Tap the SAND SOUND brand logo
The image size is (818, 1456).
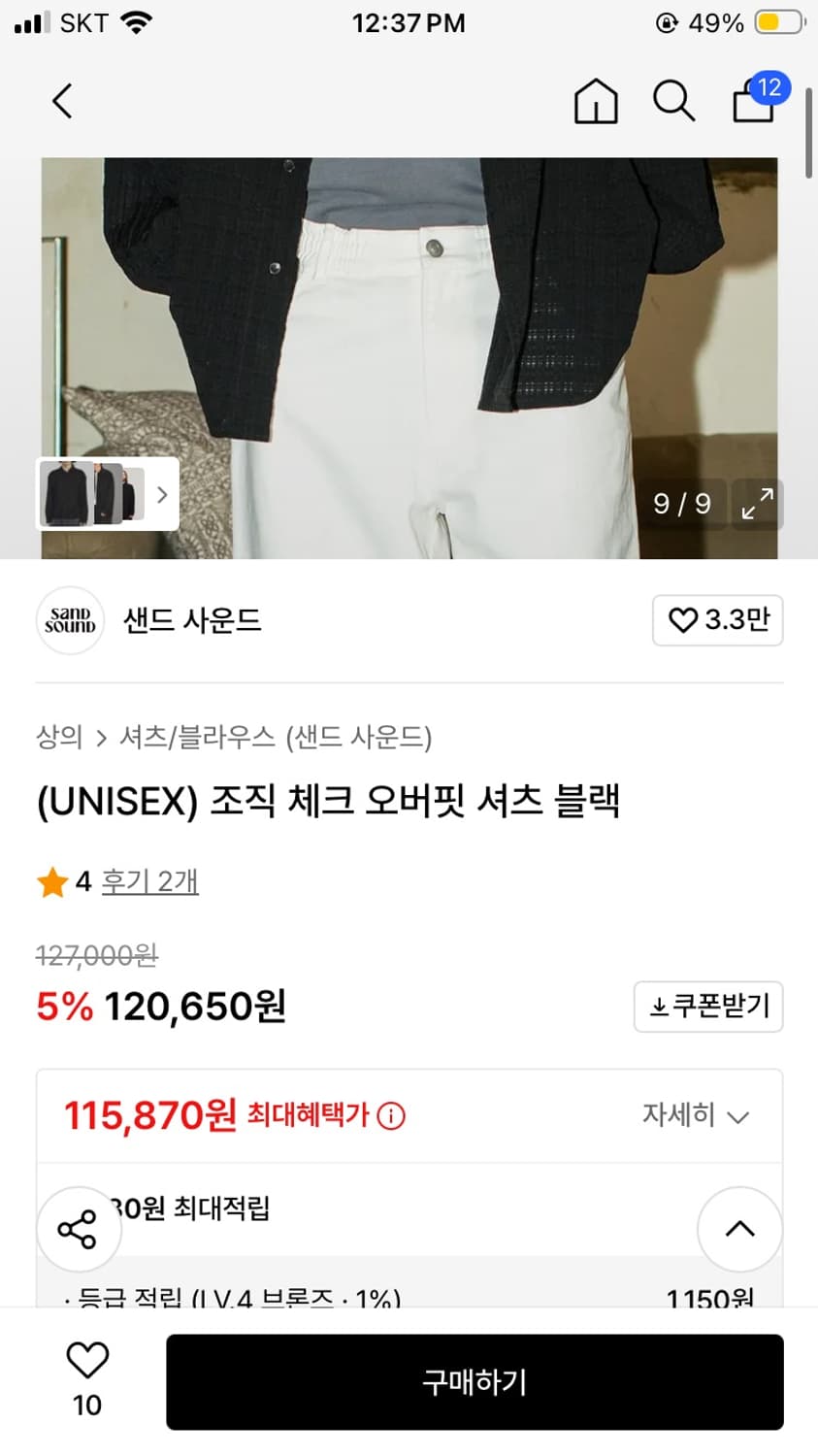[x=69, y=620]
